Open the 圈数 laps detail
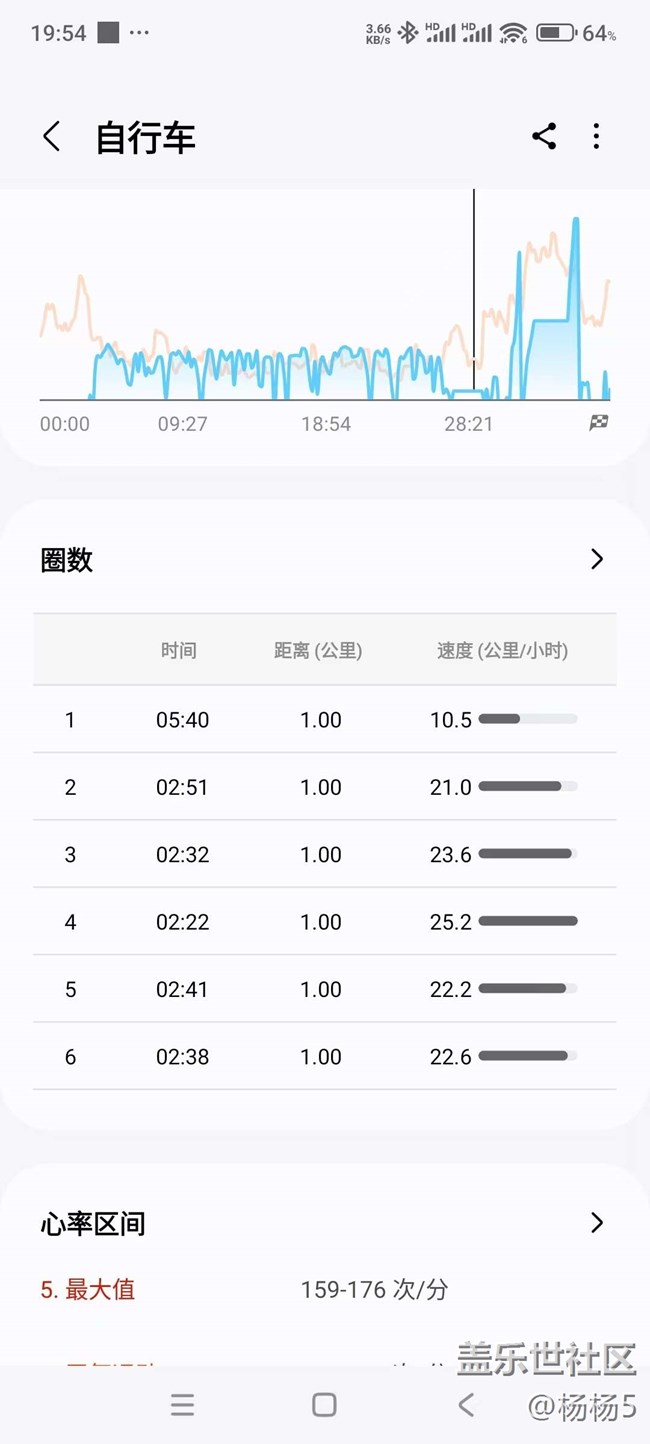 click(x=597, y=559)
